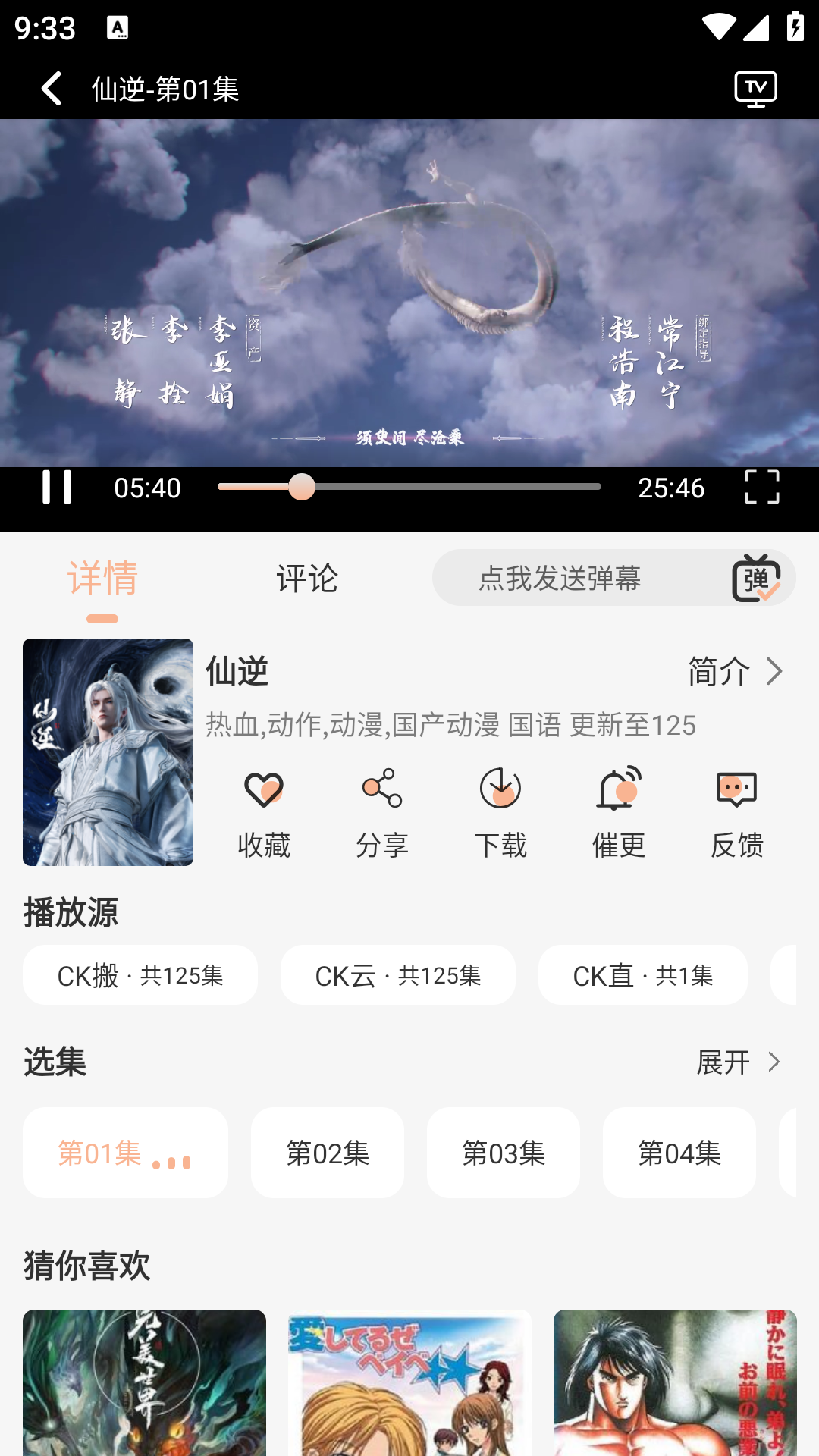819x1456 pixels.
Task: Open the 简介 description
Action: pyautogui.click(x=735, y=671)
